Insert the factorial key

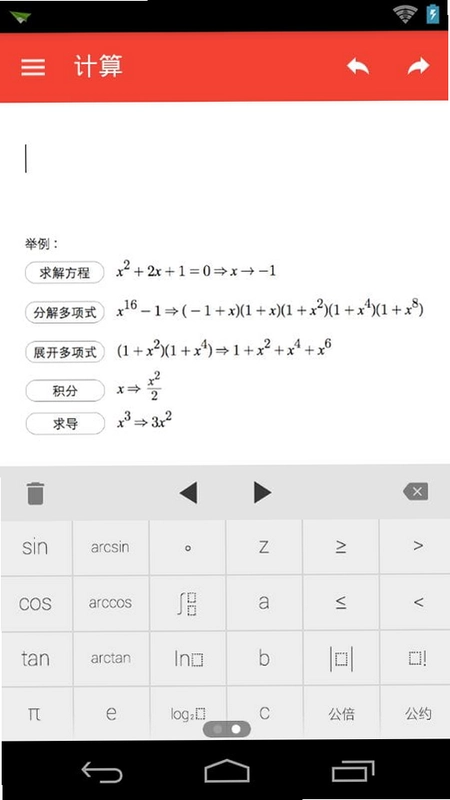coord(417,659)
